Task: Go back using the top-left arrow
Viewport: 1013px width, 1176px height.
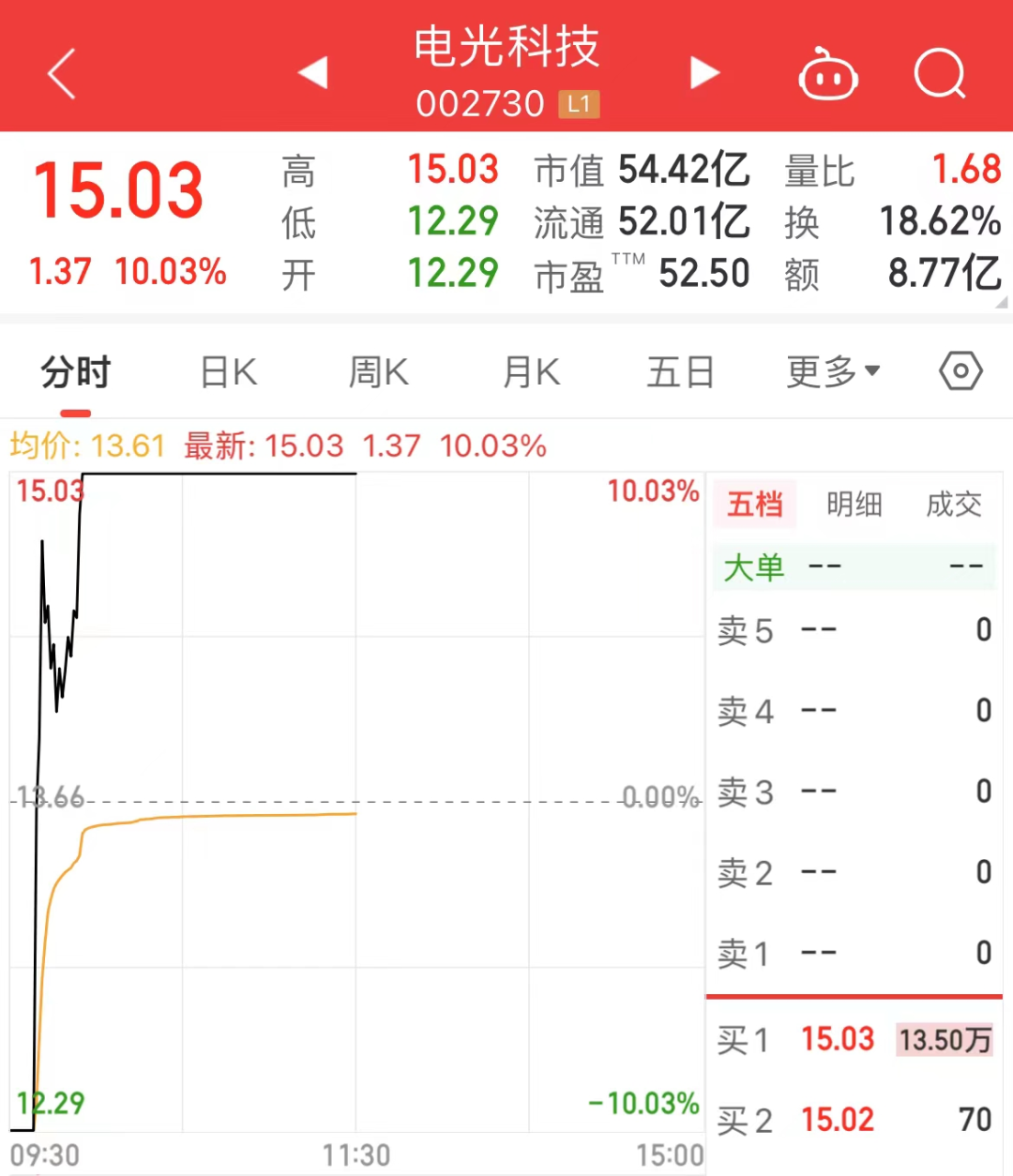Action: point(62,73)
